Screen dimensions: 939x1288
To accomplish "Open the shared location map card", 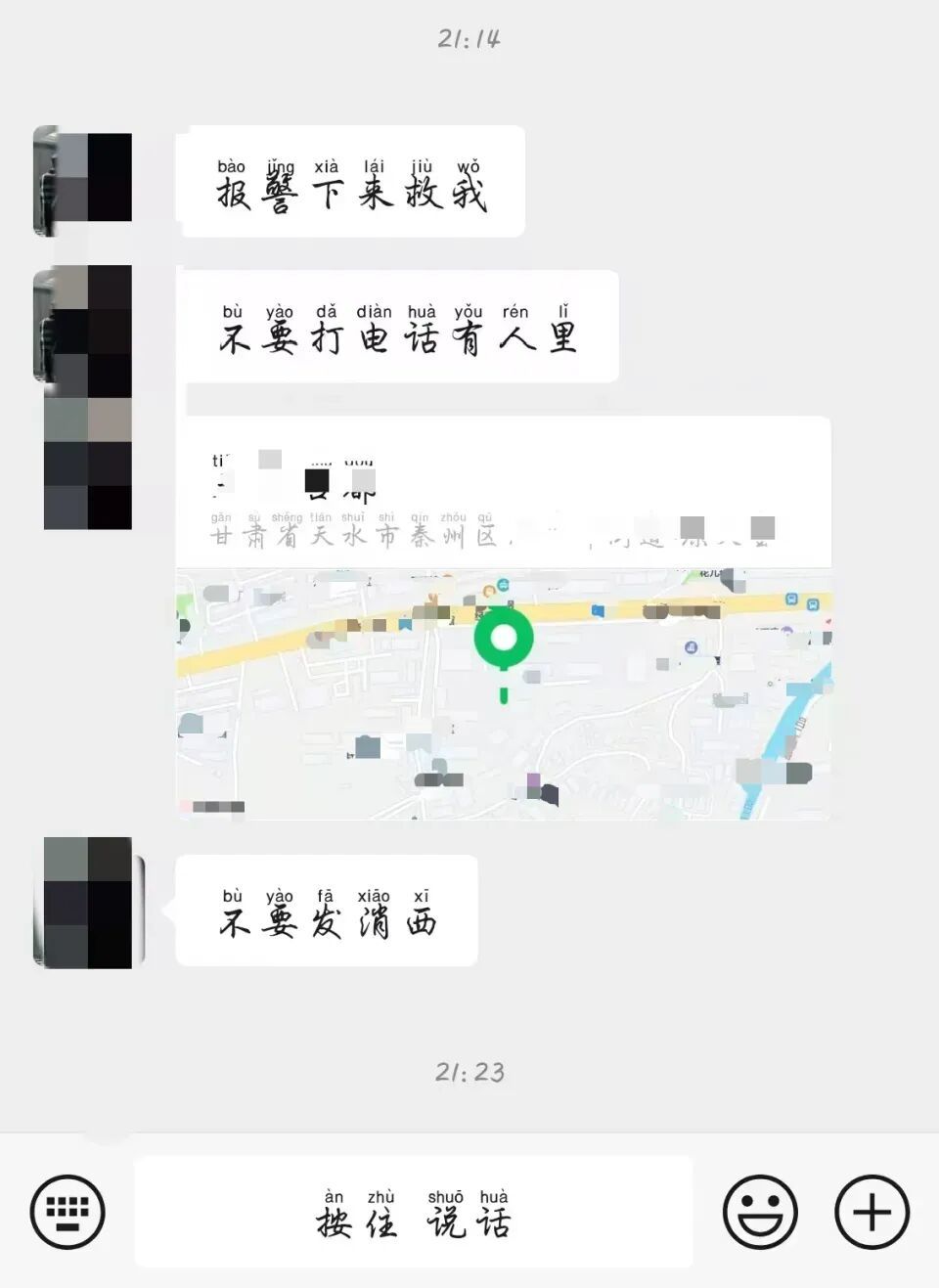I will 504,619.
